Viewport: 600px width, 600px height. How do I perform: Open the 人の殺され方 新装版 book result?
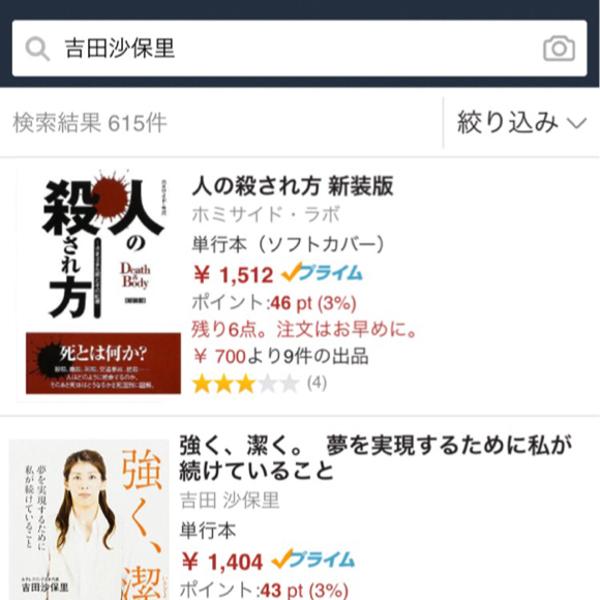point(293,186)
